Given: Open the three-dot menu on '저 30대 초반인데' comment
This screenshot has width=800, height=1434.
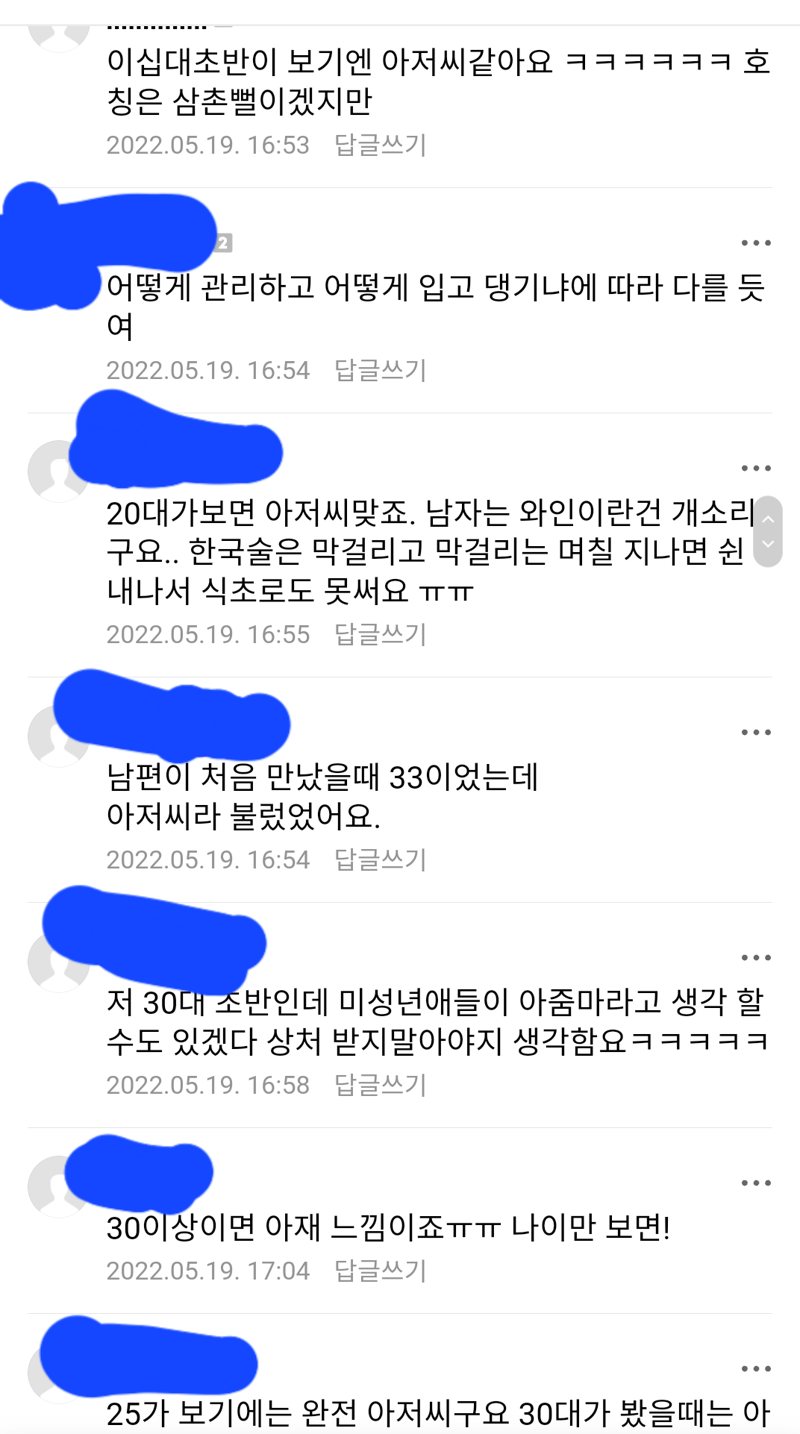Looking at the screenshot, I should point(756,958).
